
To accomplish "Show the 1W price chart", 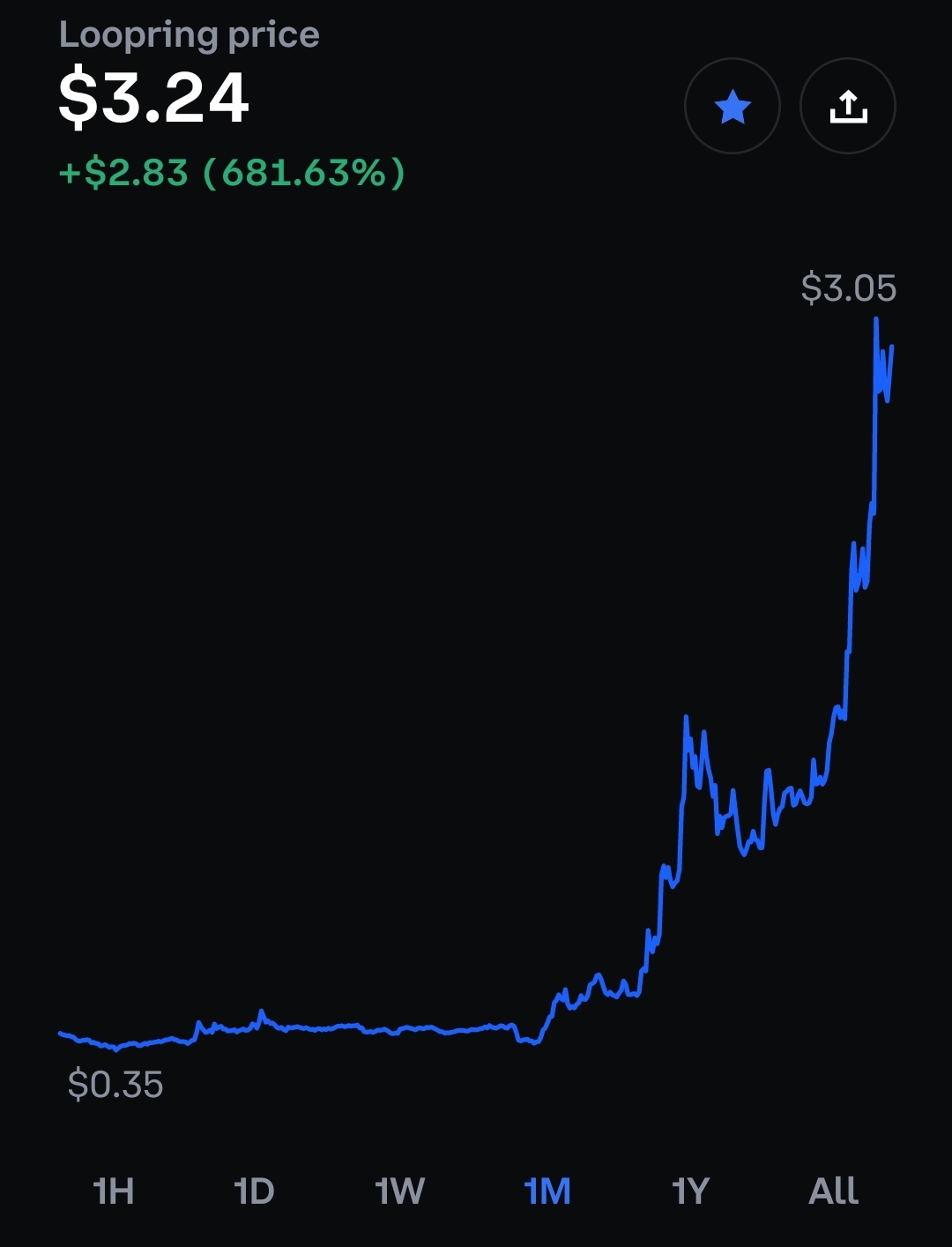I will click(399, 1191).
